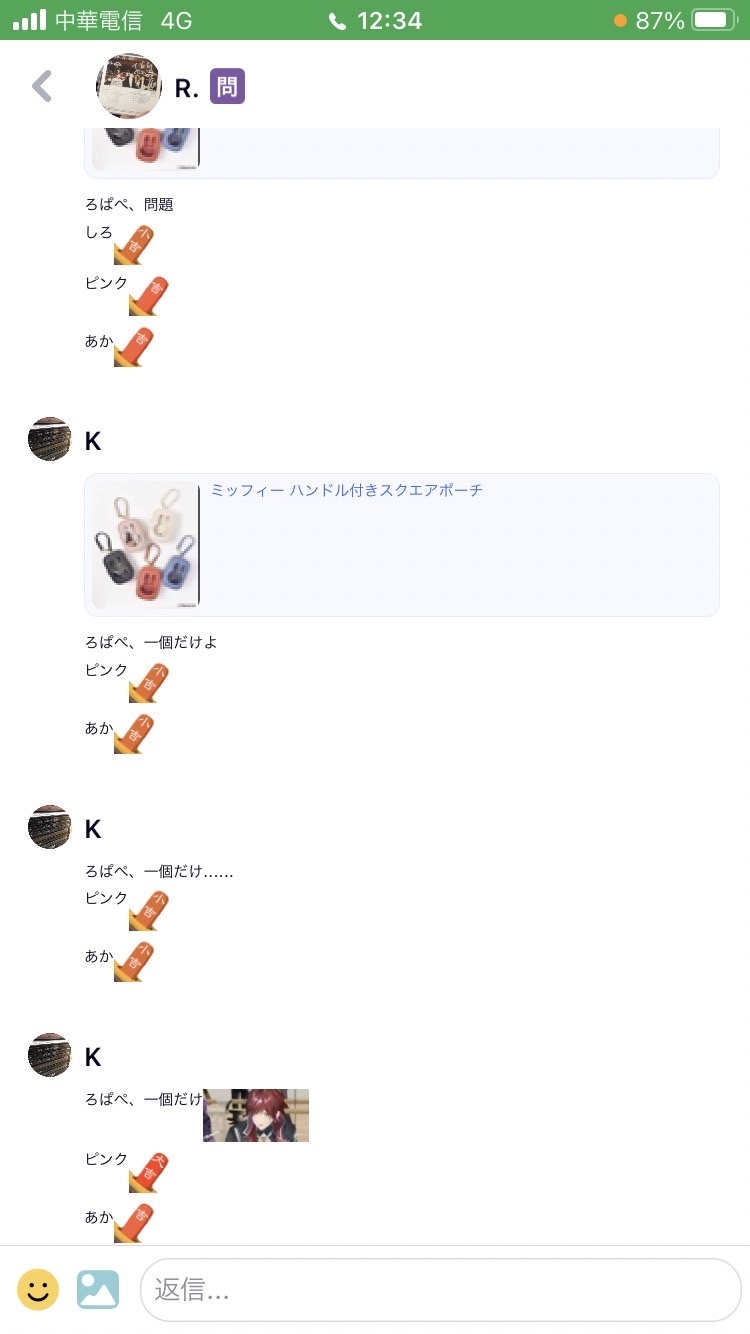Focus the 返信... reply text field
This screenshot has width=750, height=1334.
[440, 1290]
